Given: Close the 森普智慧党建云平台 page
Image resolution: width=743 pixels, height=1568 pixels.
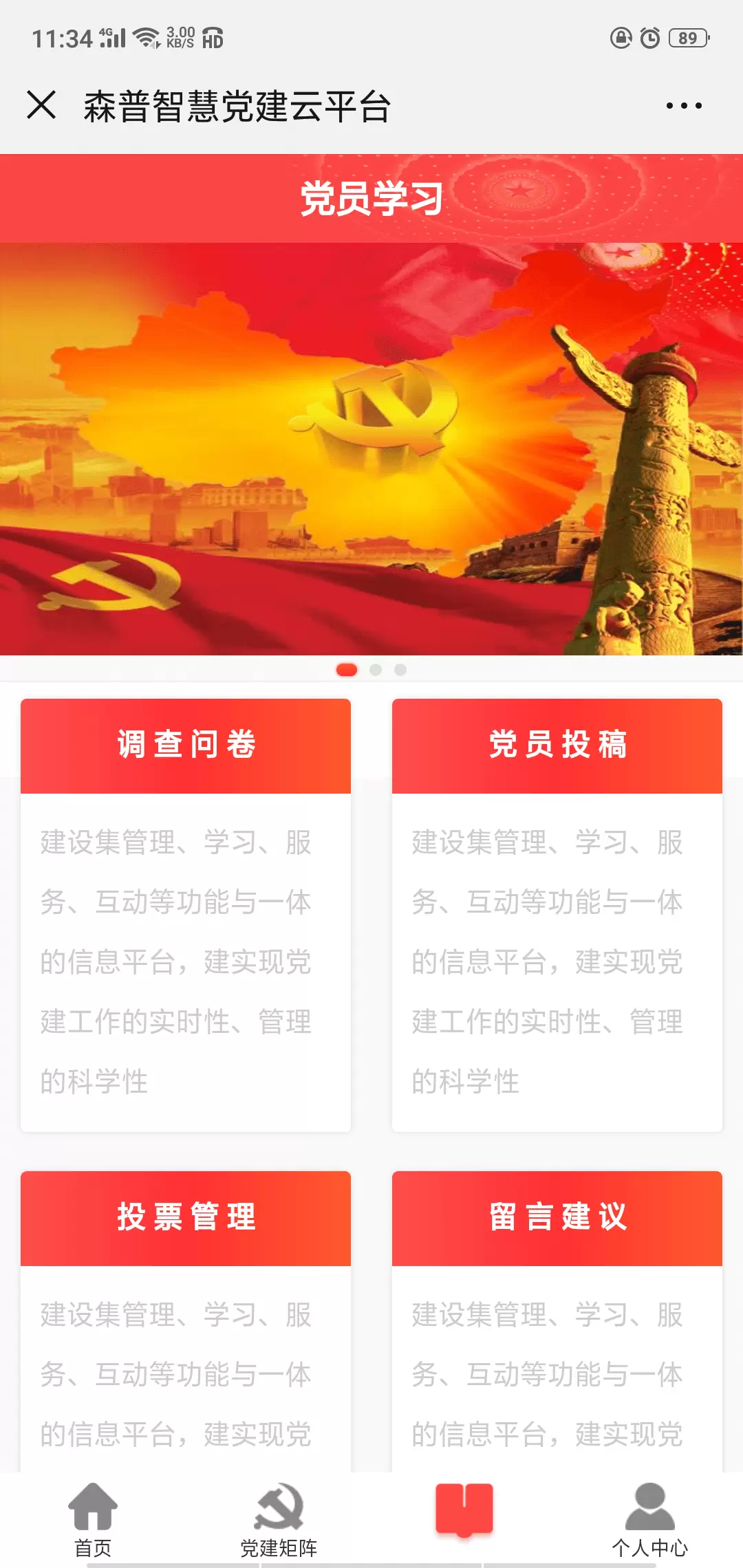Looking at the screenshot, I should pyautogui.click(x=41, y=105).
